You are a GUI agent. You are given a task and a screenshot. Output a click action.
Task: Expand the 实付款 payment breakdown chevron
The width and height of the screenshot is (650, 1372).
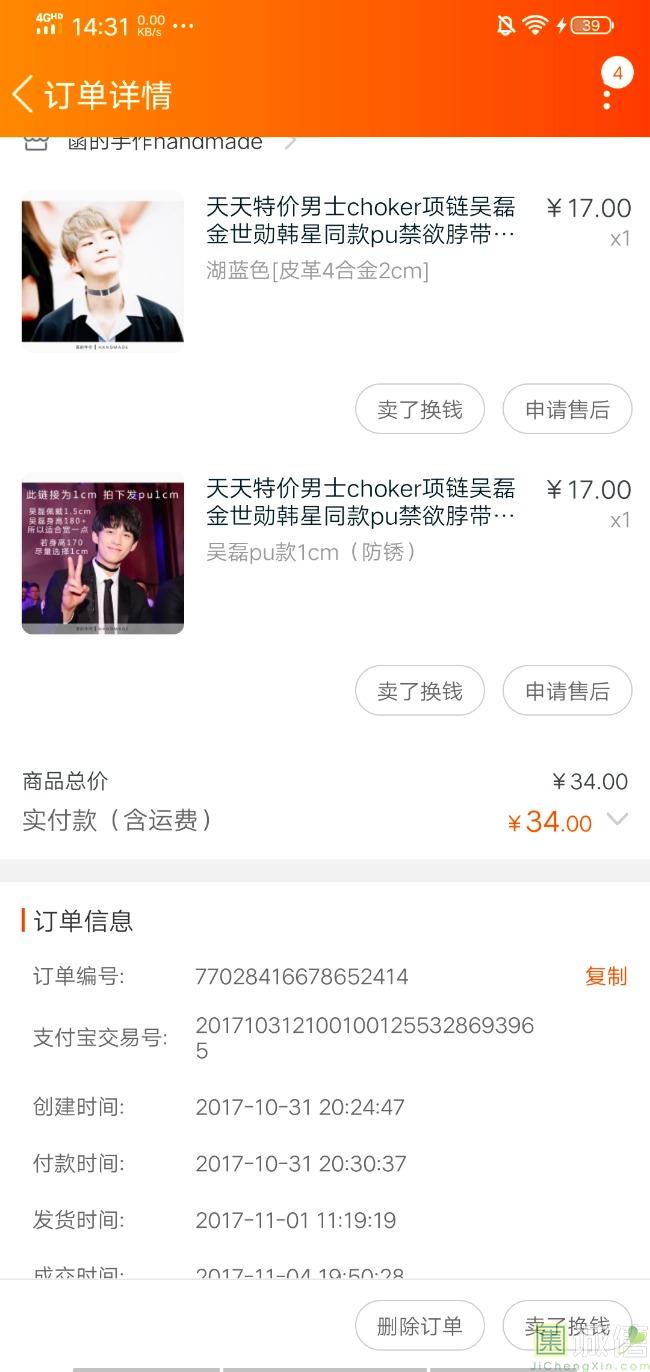pyautogui.click(x=618, y=820)
